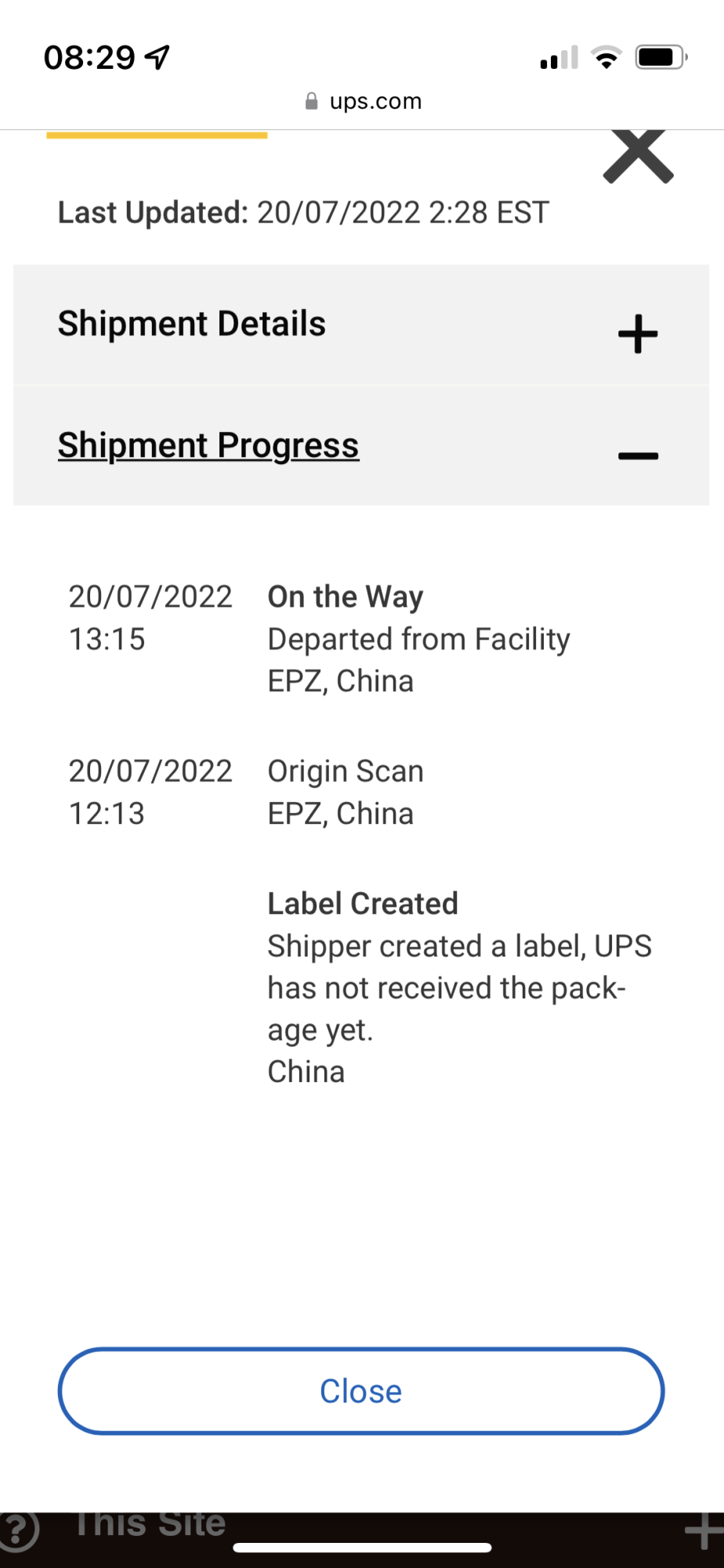The image size is (724, 1568).
Task: Tap the blue Close button
Action: [x=361, y=1392]
